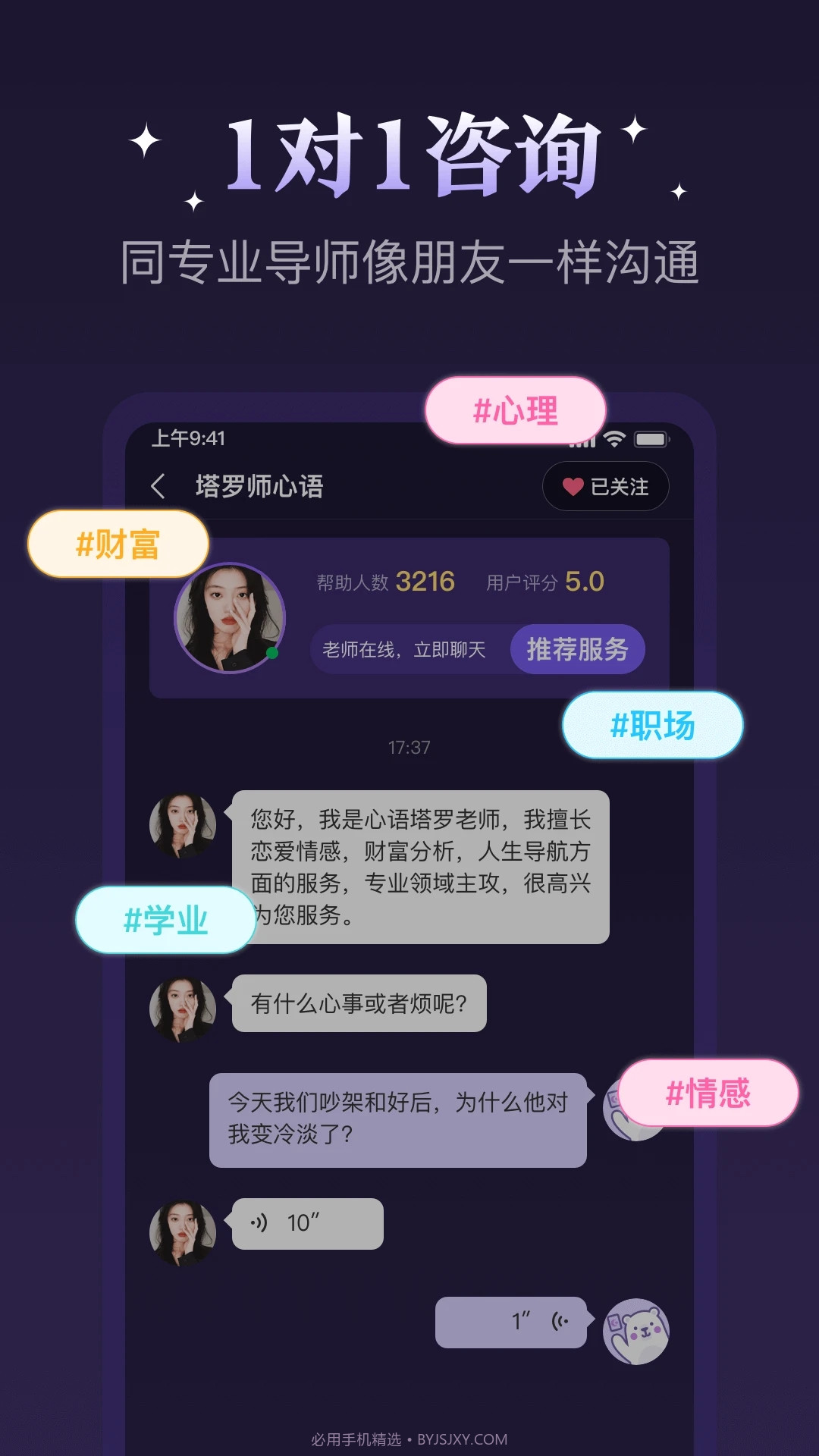The height and width of the screenshot is (1456, 819).
Task: Select the #心理 psychology tag
Action: [516, 409]
